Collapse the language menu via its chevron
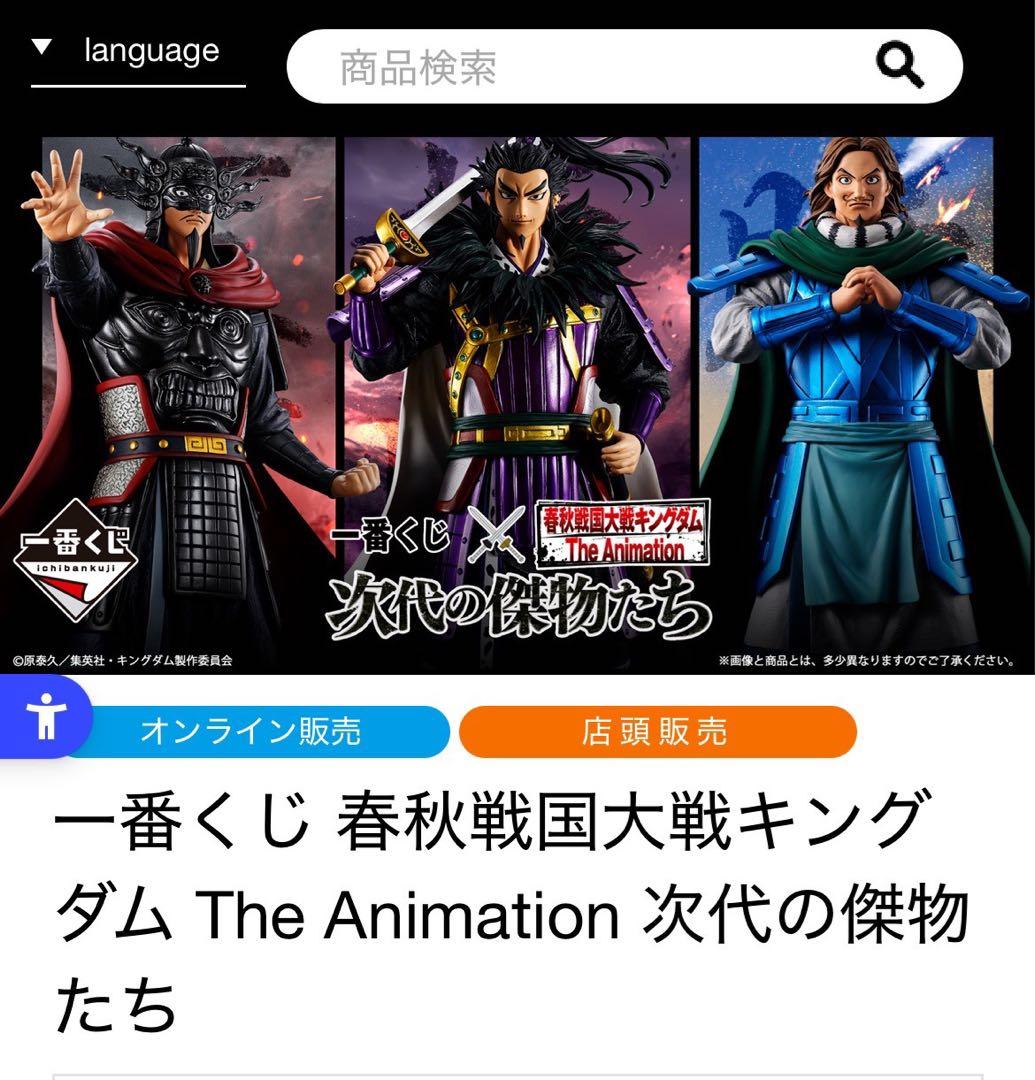The width and height of the screenshot is (1035, 1080). coord(41,46)
